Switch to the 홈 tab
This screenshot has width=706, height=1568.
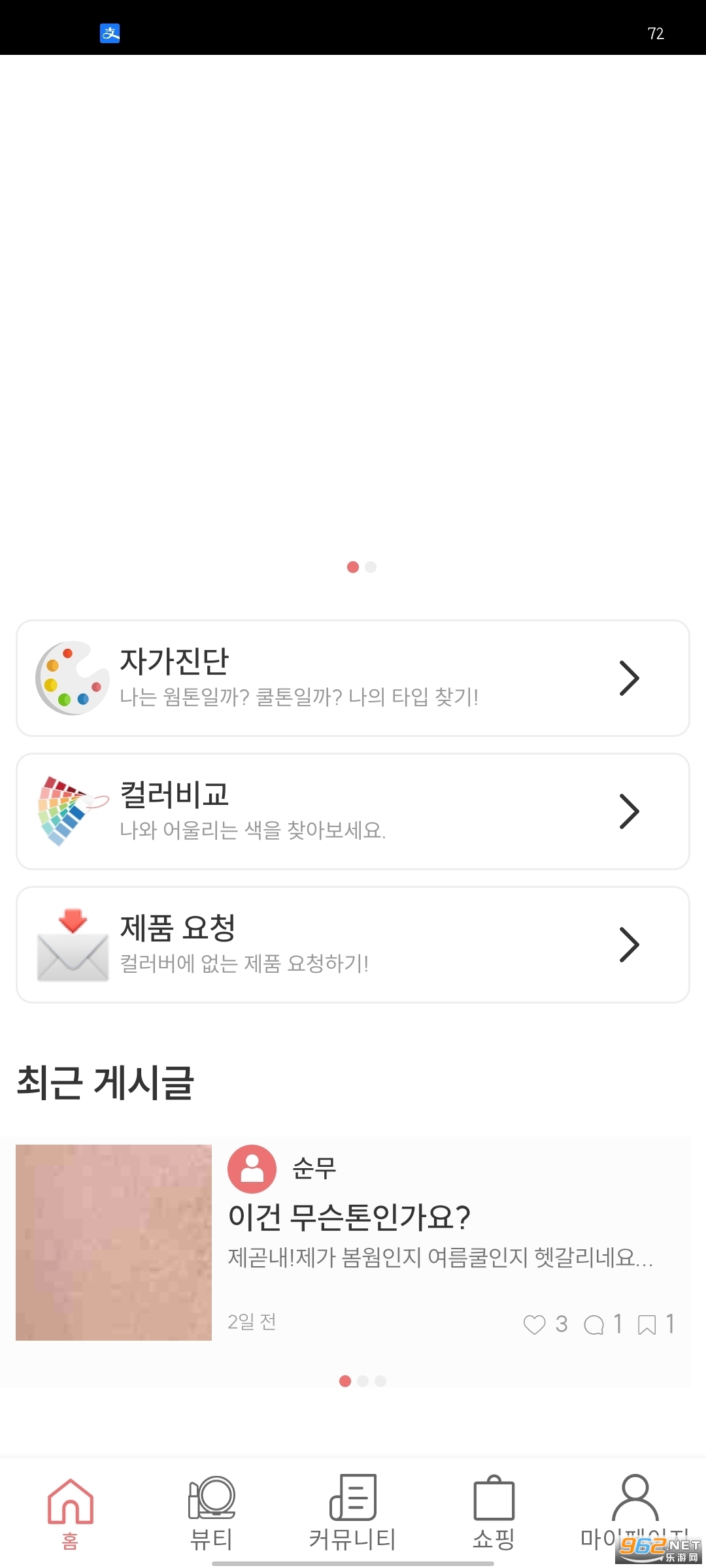click(71, 1512)
